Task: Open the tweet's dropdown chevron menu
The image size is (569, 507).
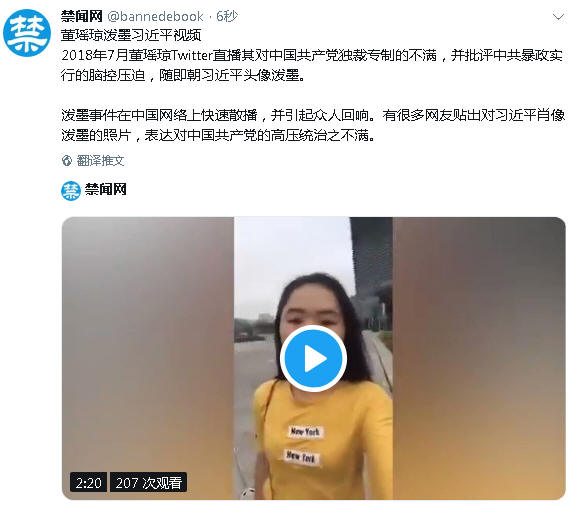Action: [x=558, y=17]
